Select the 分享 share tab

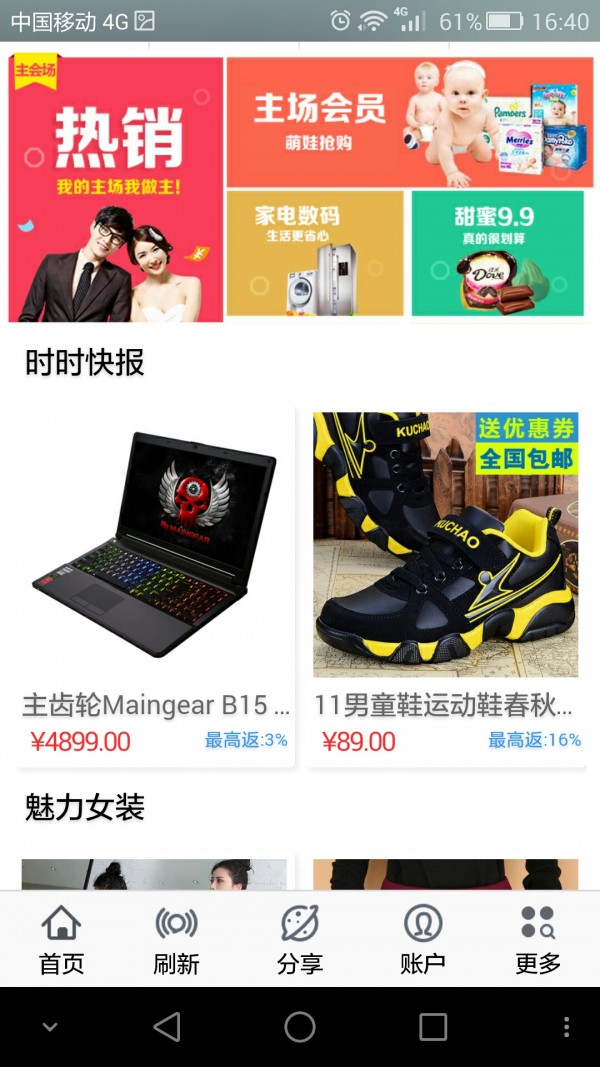(x=300, y=940)
